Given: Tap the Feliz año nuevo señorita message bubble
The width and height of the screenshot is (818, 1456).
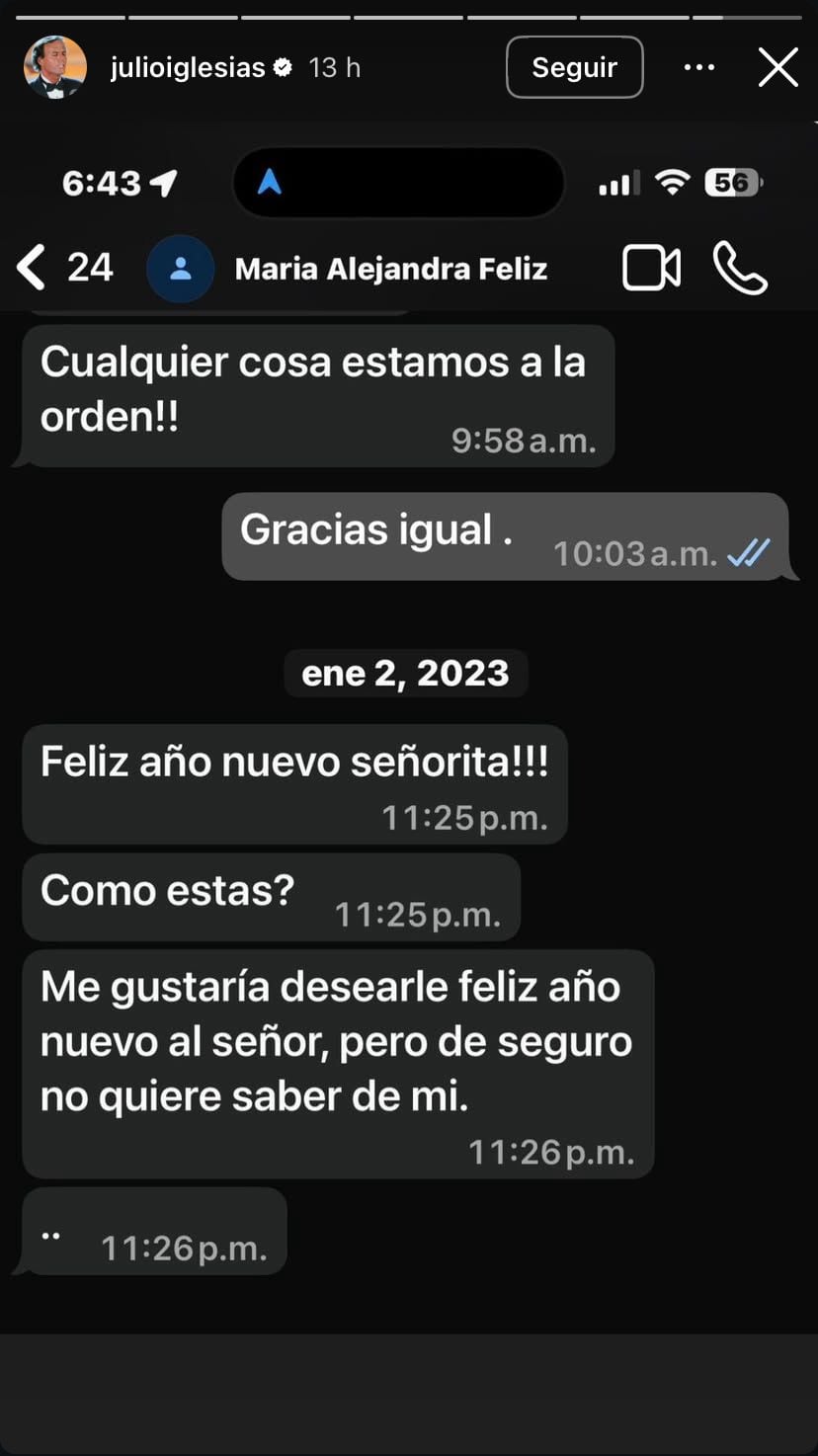Looking at the screenshot, I should 294,784.
